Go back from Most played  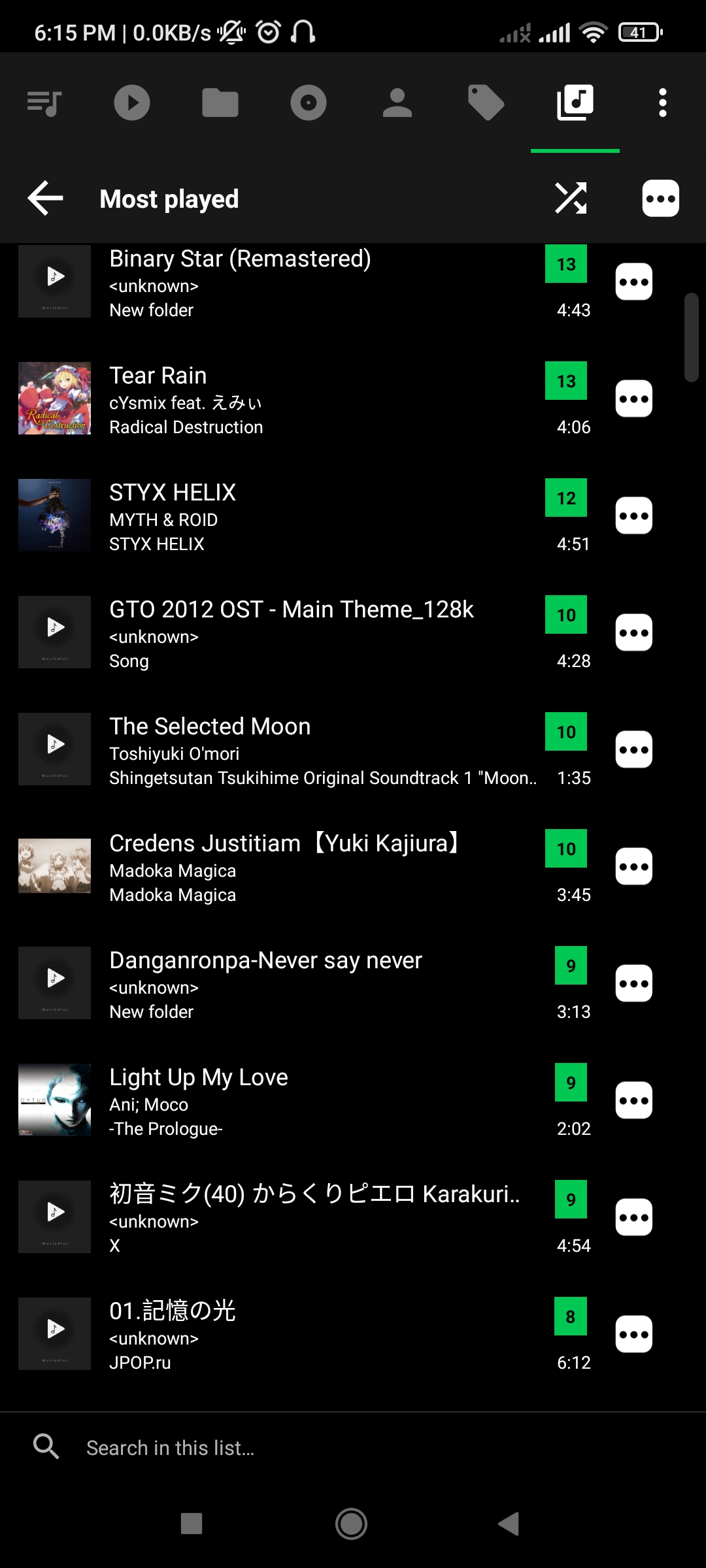(46, 199)
